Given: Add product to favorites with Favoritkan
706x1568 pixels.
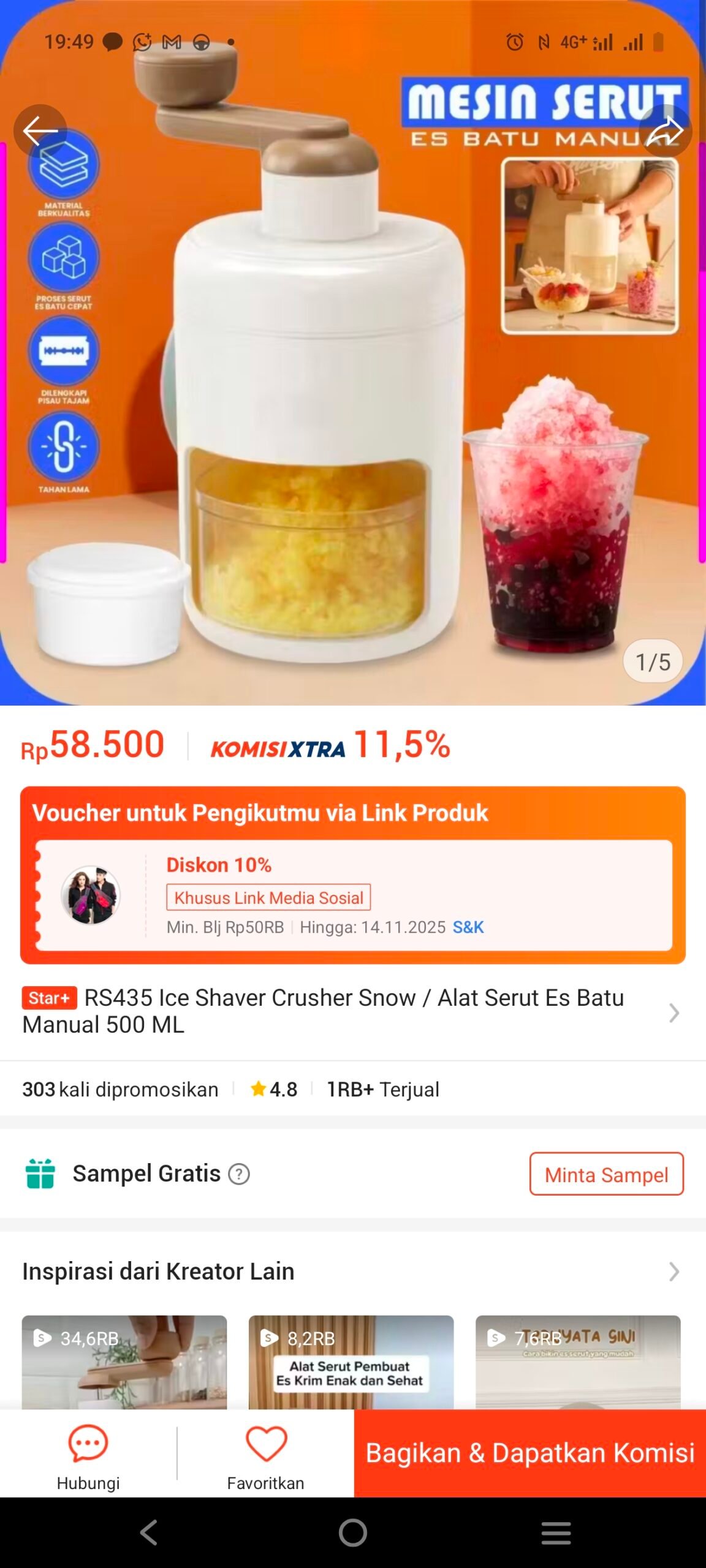Looking at the screenshot, I should [266, 1455].
